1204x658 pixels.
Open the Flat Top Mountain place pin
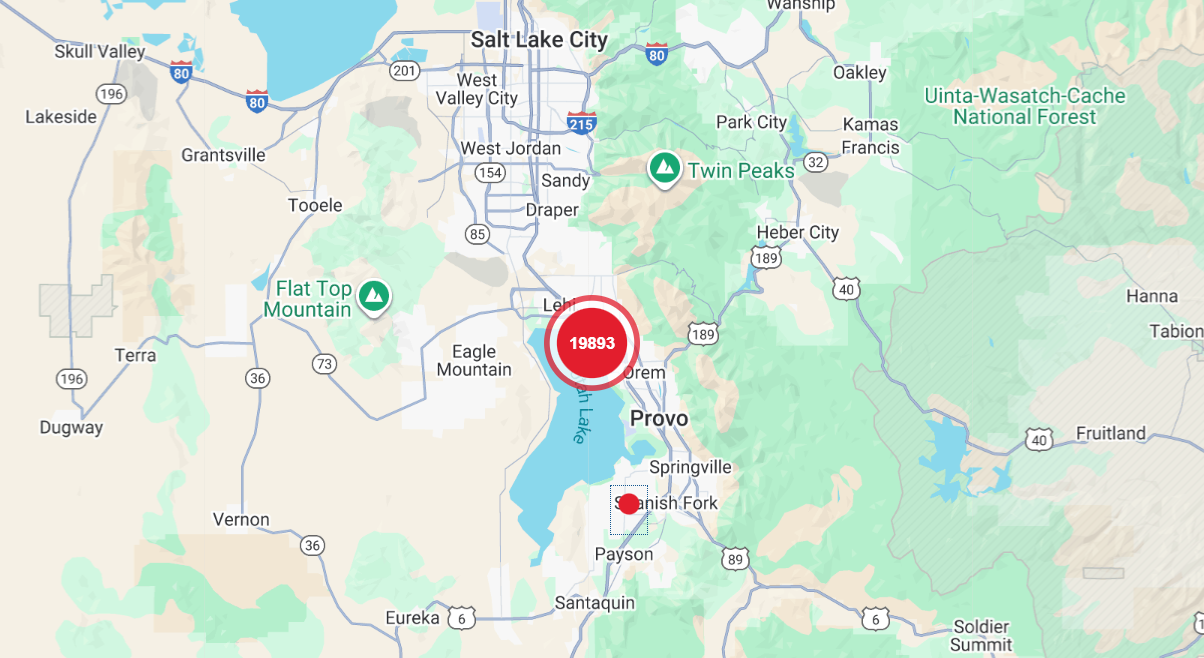pyautogui.click(x=374, y=295)
